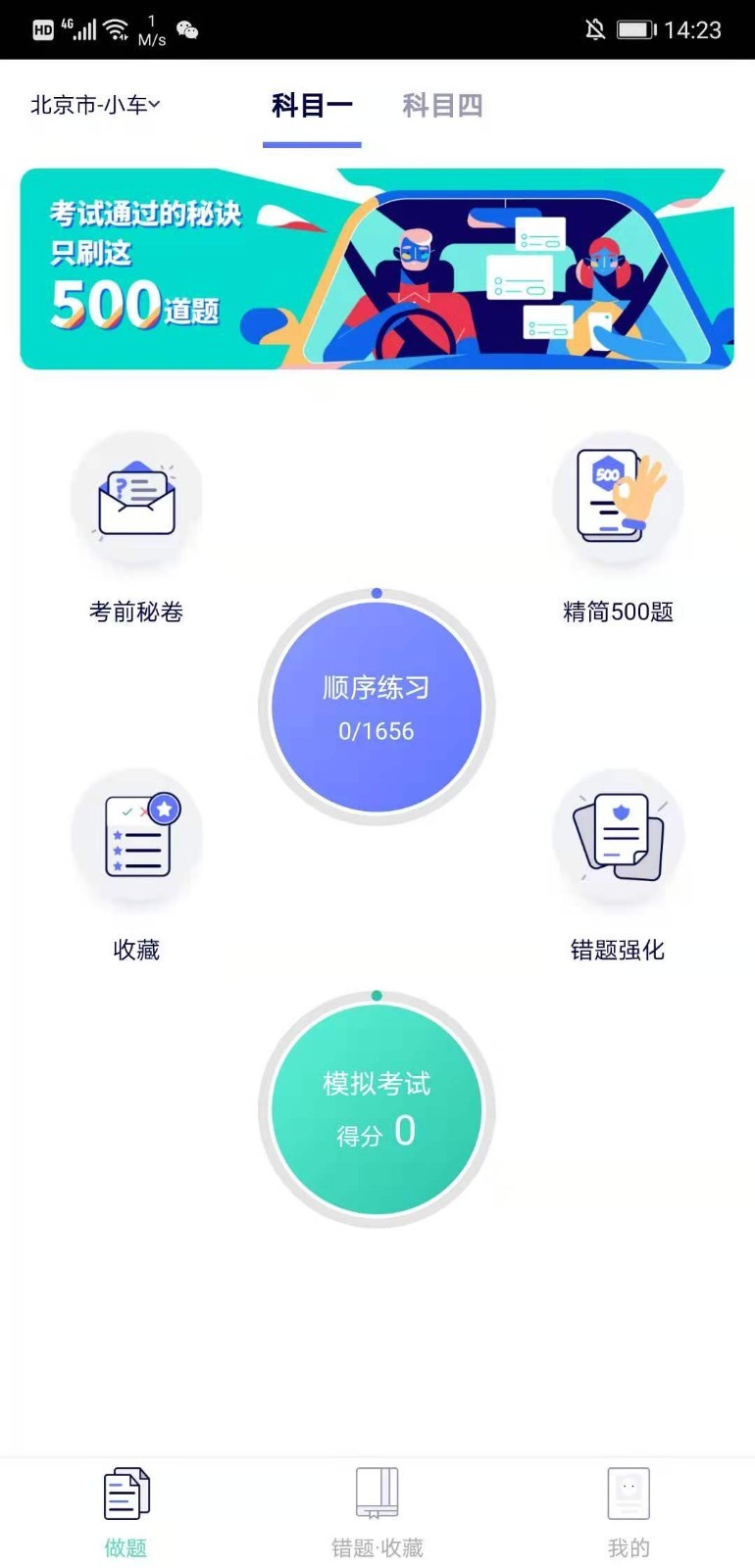755x1568 pixels.
Task: Open the 500道题 exam tips banner
Action: pos(377,269)
